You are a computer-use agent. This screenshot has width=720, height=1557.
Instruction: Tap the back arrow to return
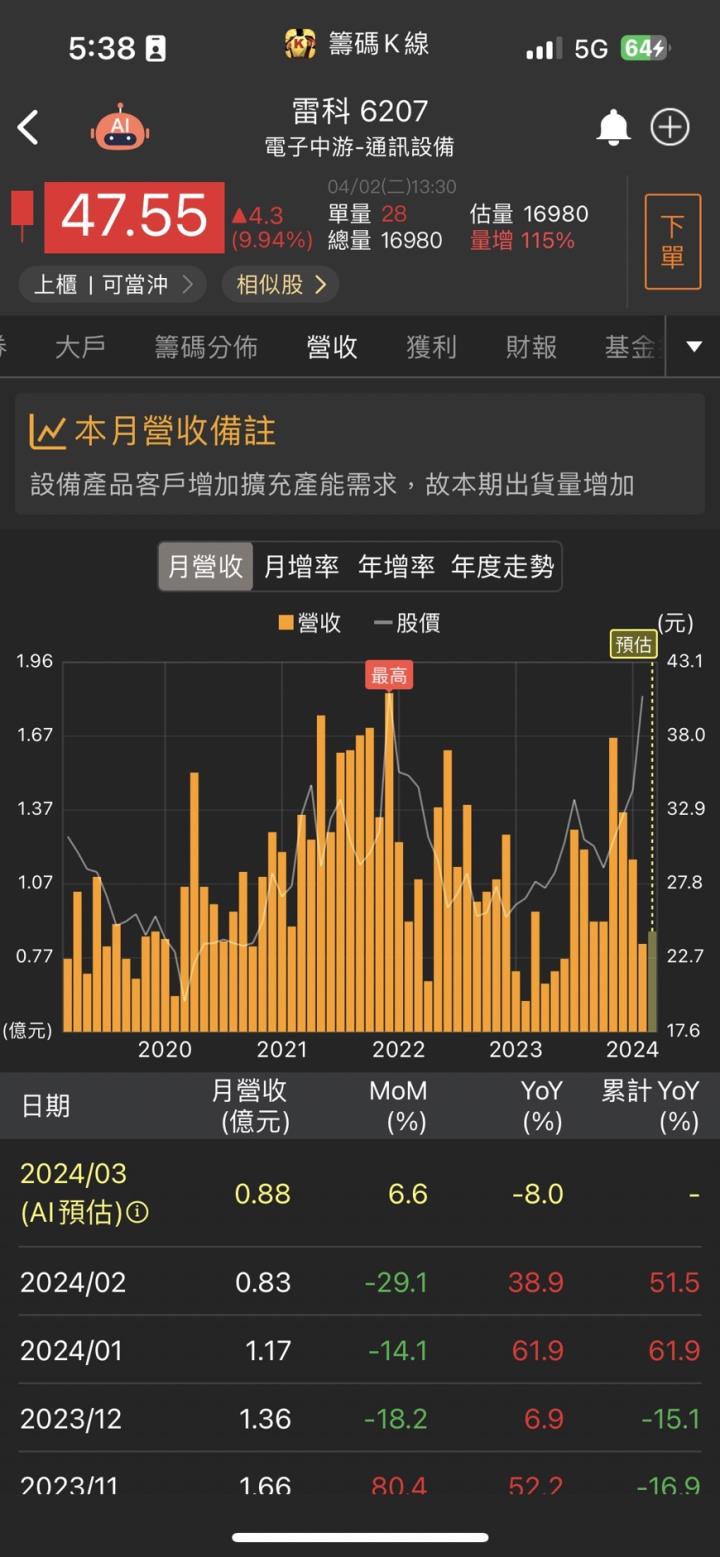[x=27, y=127]
